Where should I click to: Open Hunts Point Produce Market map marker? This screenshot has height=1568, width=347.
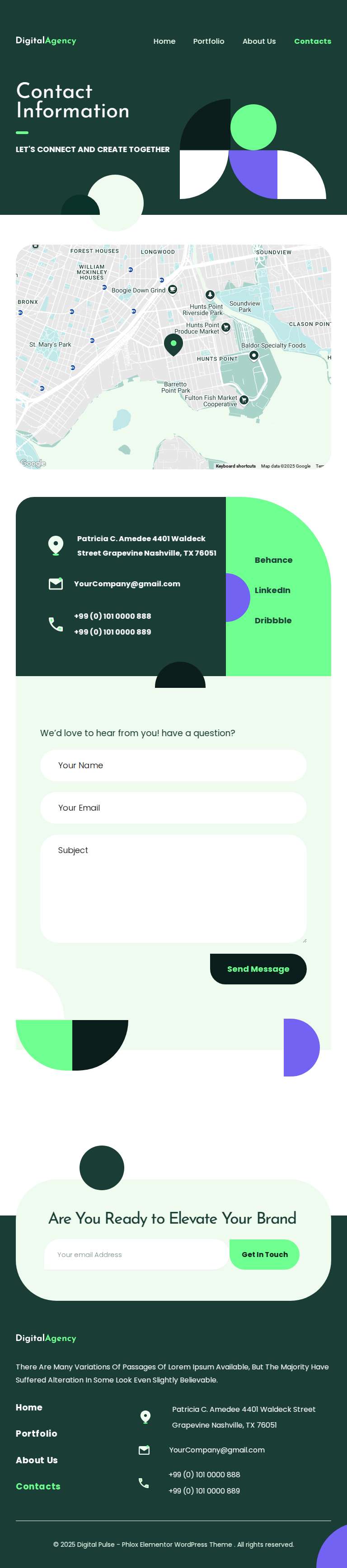click(225, 328)
